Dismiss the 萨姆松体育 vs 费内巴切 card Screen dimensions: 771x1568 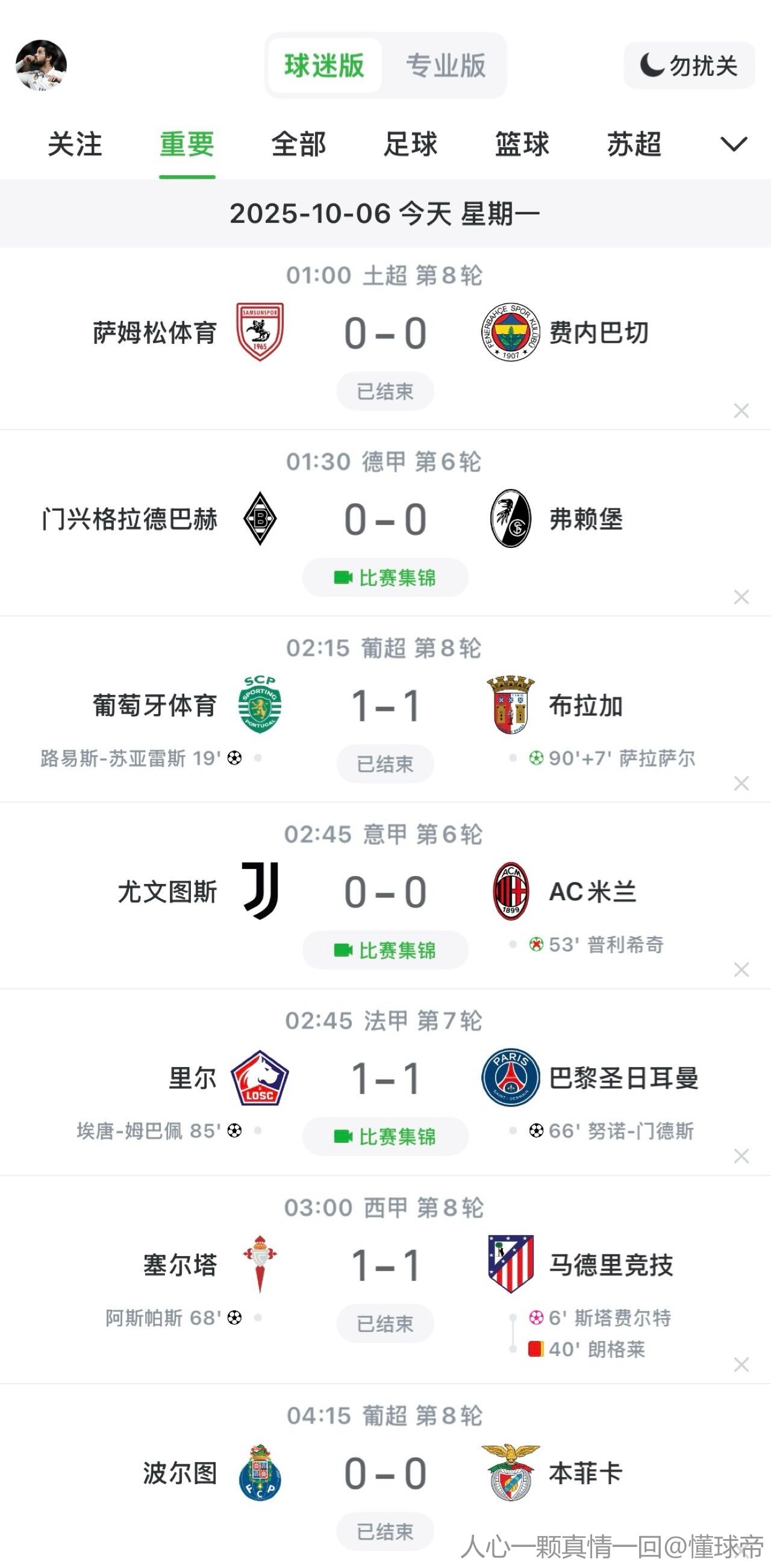coord(741,411)
